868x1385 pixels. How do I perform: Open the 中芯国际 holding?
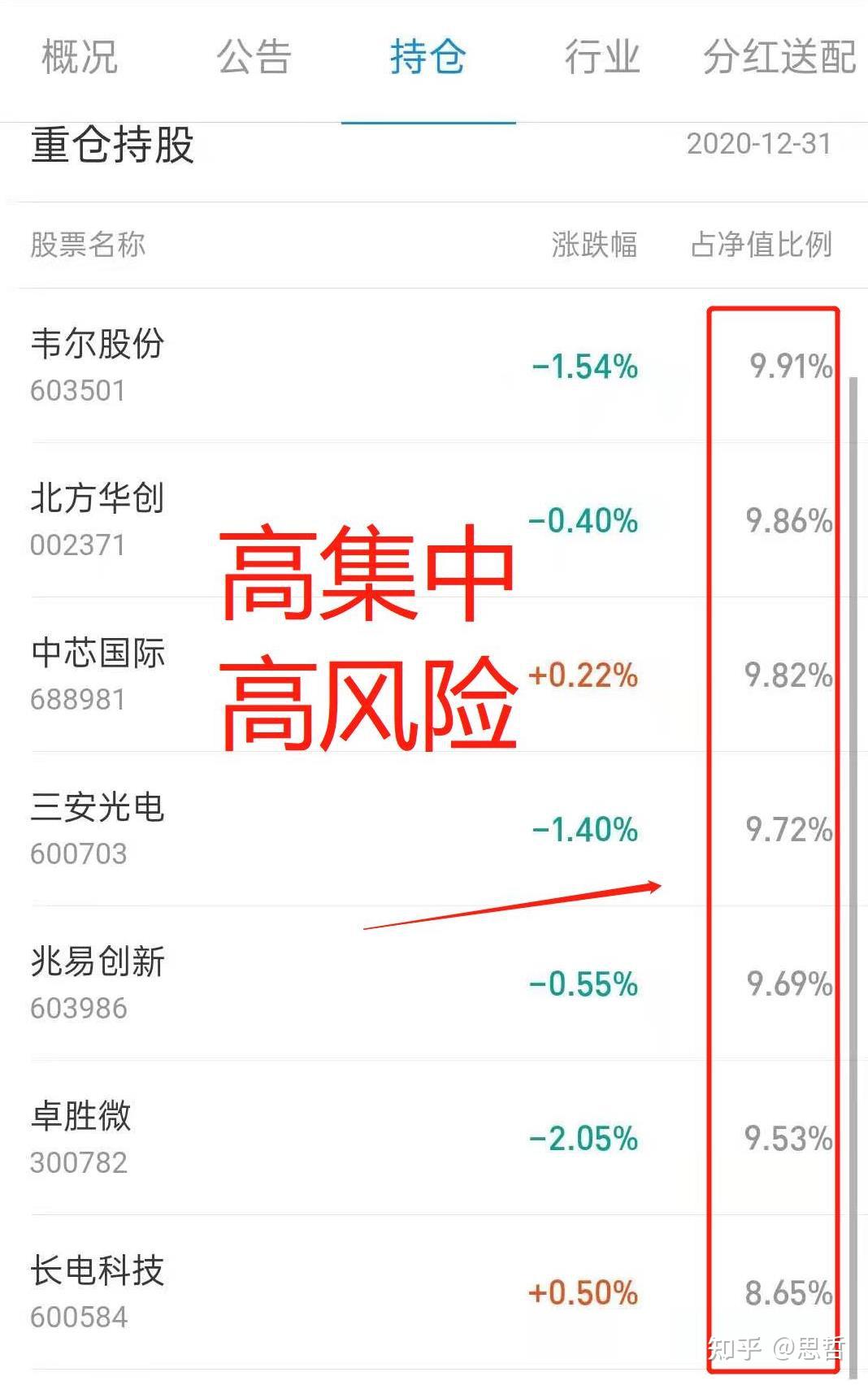98,673
